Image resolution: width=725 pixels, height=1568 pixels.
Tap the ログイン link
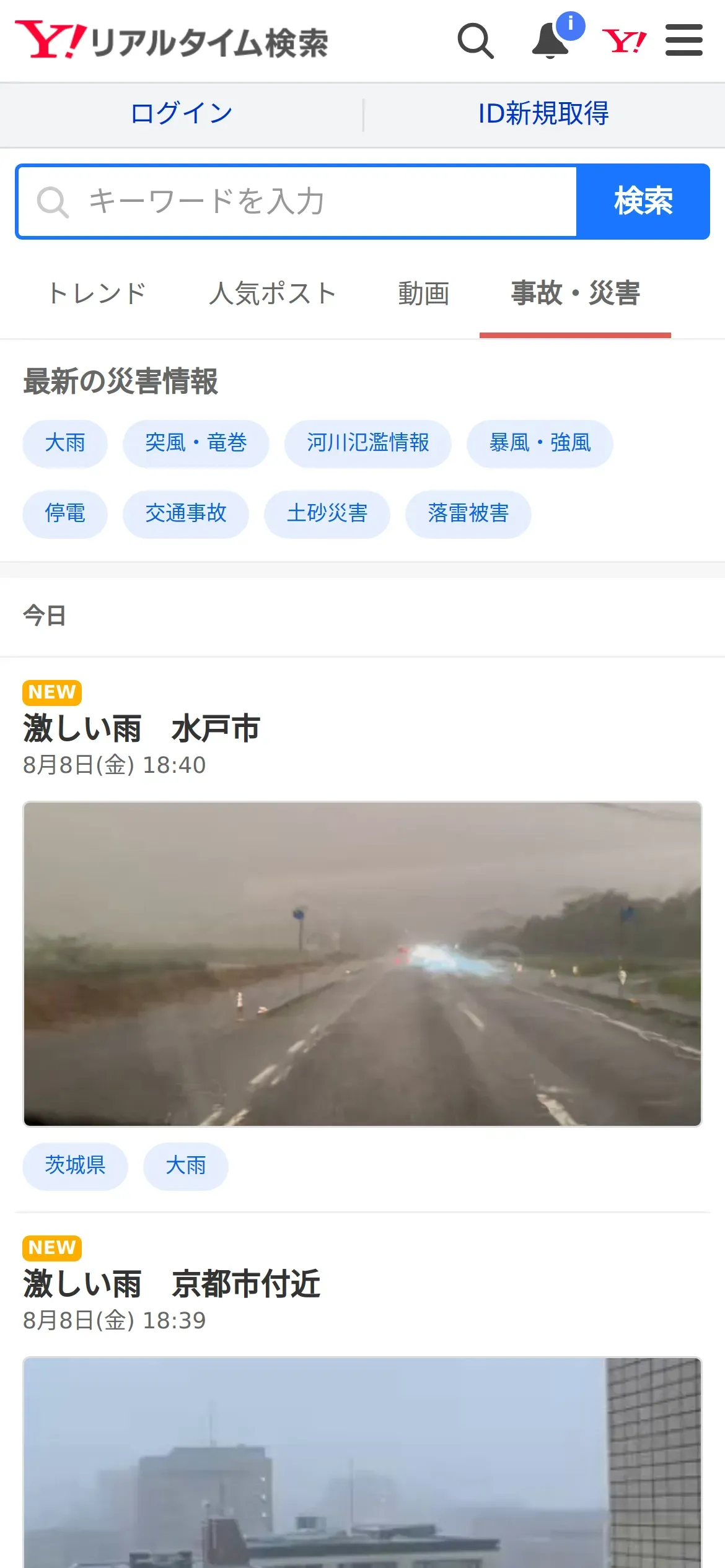point(181,114)
